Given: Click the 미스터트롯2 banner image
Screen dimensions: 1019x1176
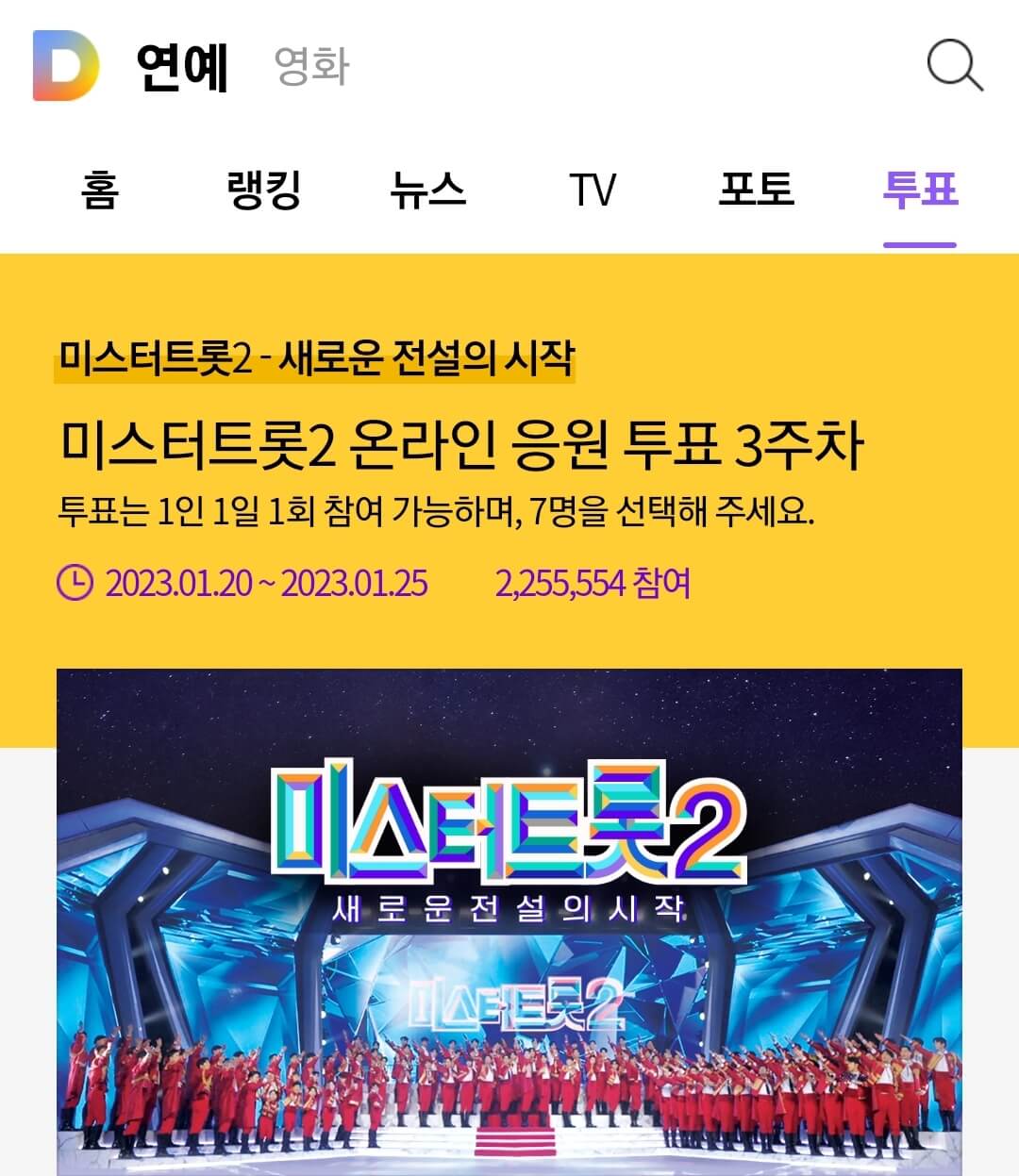Looking at the screenshot, I should tap(509, 919).
